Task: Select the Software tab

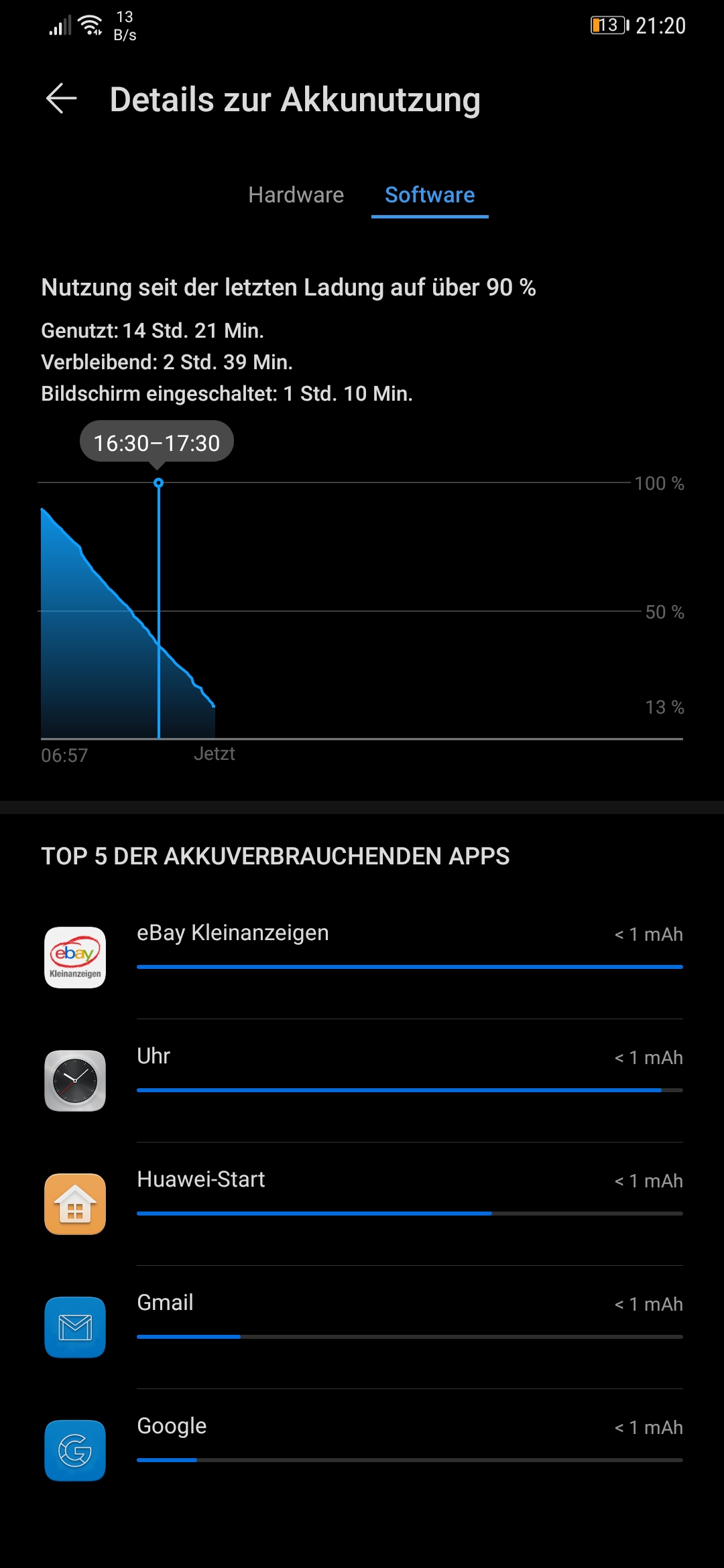Action: coord(430,195)
